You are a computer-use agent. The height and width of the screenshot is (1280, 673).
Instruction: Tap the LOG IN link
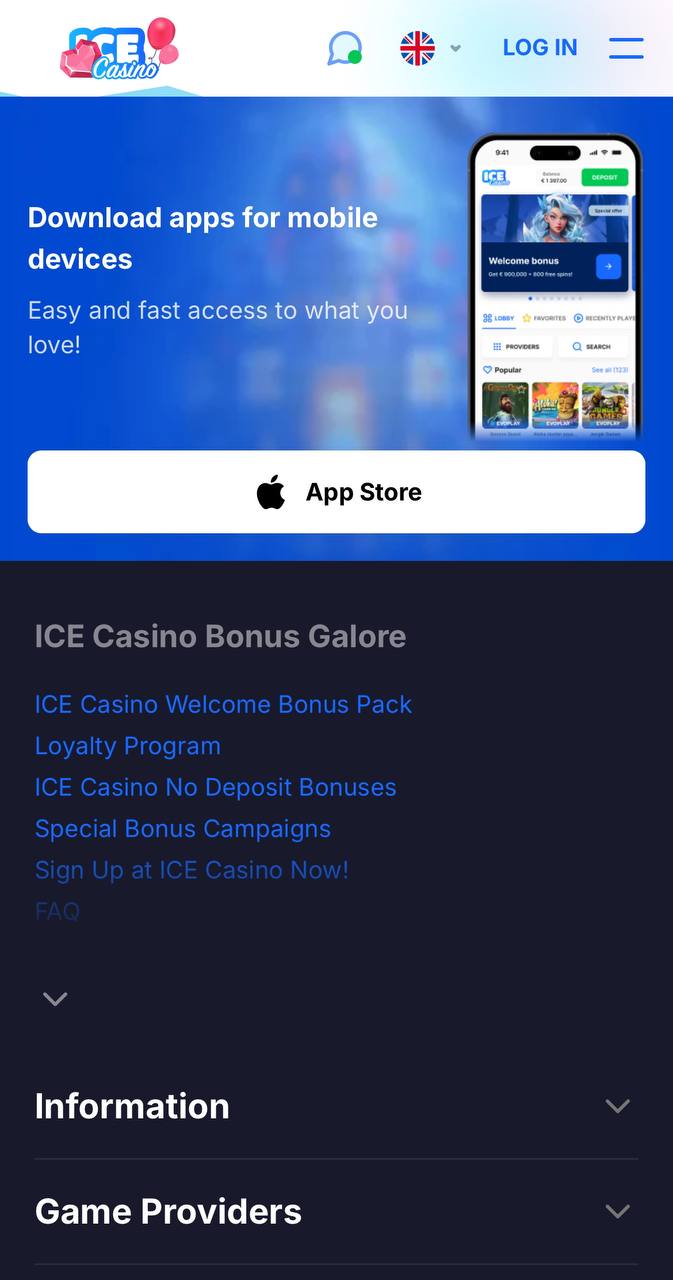(540, 48)
